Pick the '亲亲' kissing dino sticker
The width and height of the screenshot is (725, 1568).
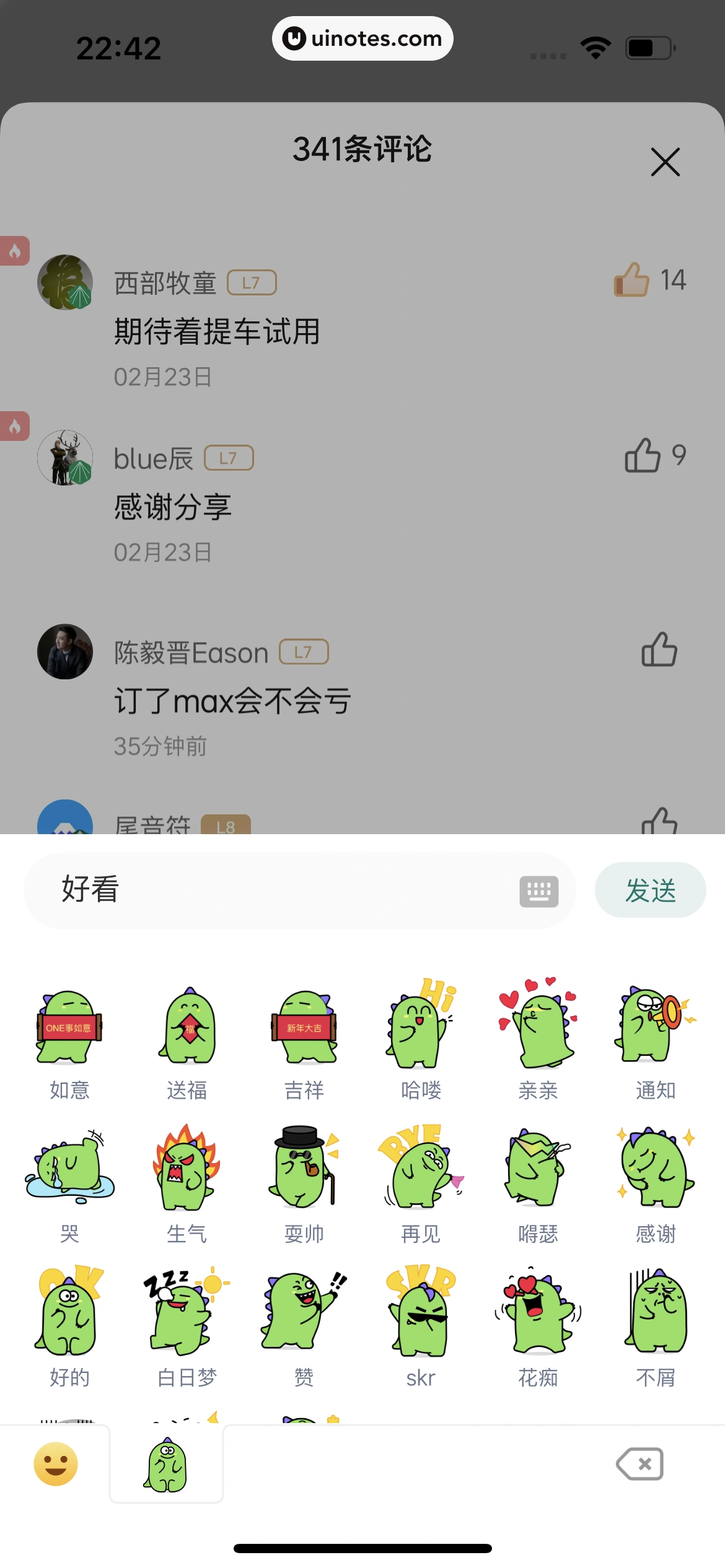click(537, 1028)
